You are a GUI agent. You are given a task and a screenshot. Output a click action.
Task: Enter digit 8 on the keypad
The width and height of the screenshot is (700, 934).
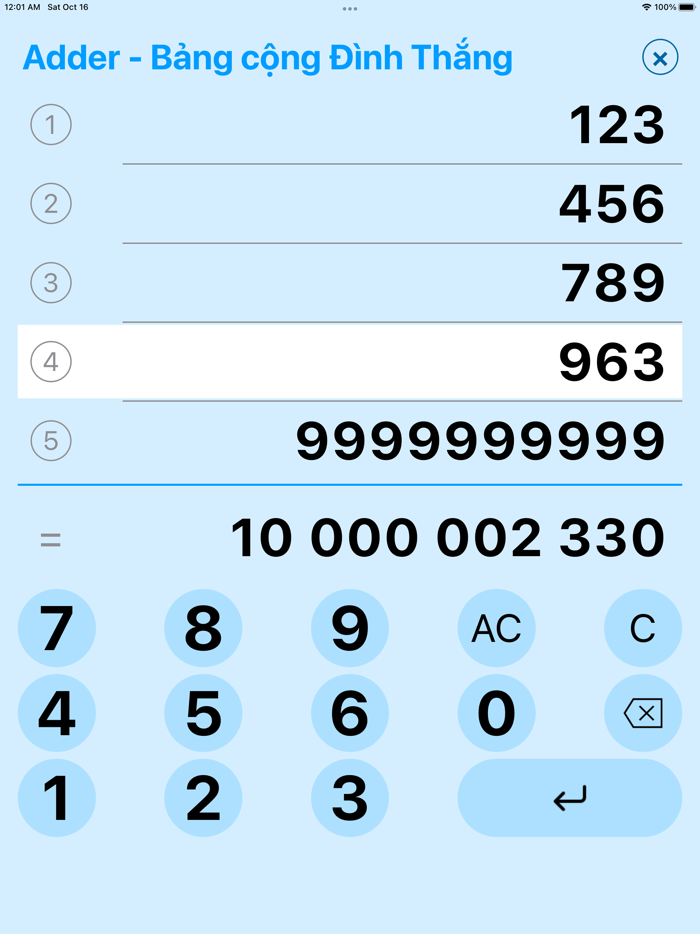(203, 628)
